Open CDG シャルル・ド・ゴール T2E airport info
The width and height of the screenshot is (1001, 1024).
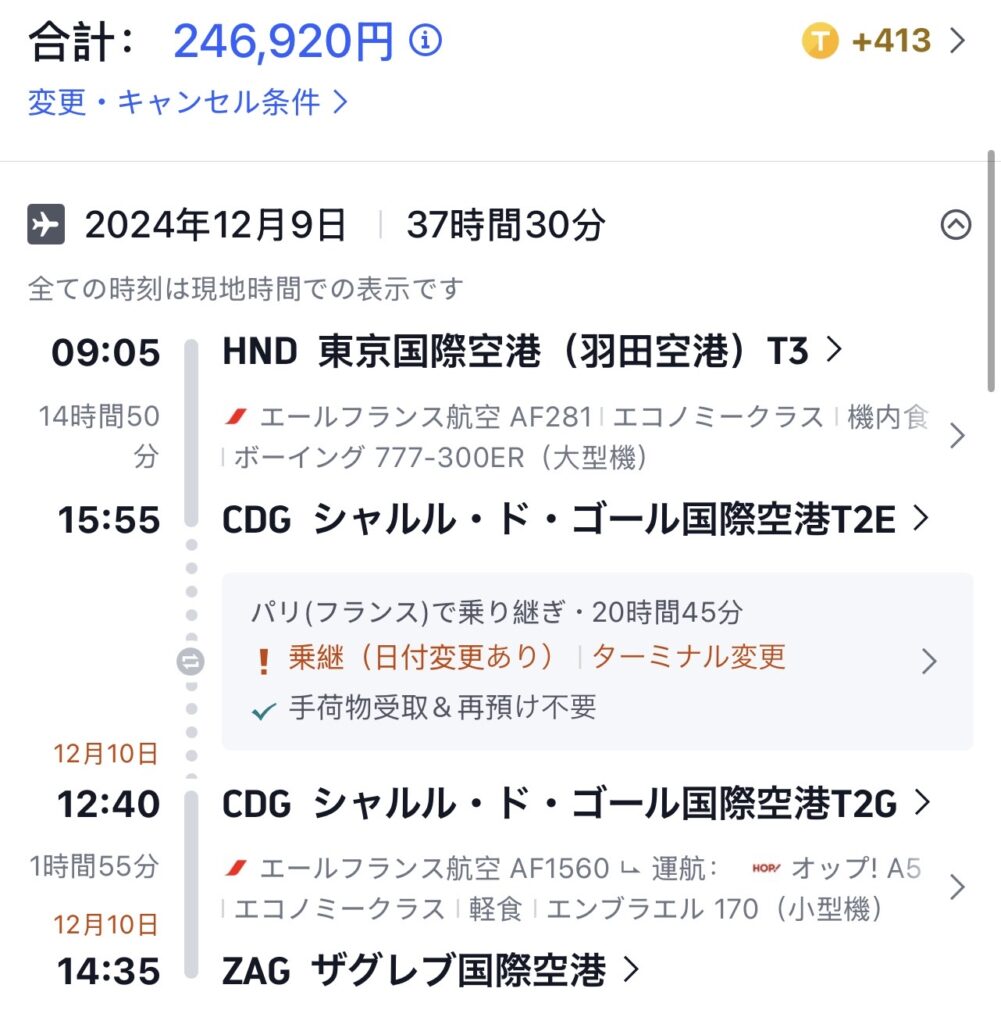click(x=575, y=519)
